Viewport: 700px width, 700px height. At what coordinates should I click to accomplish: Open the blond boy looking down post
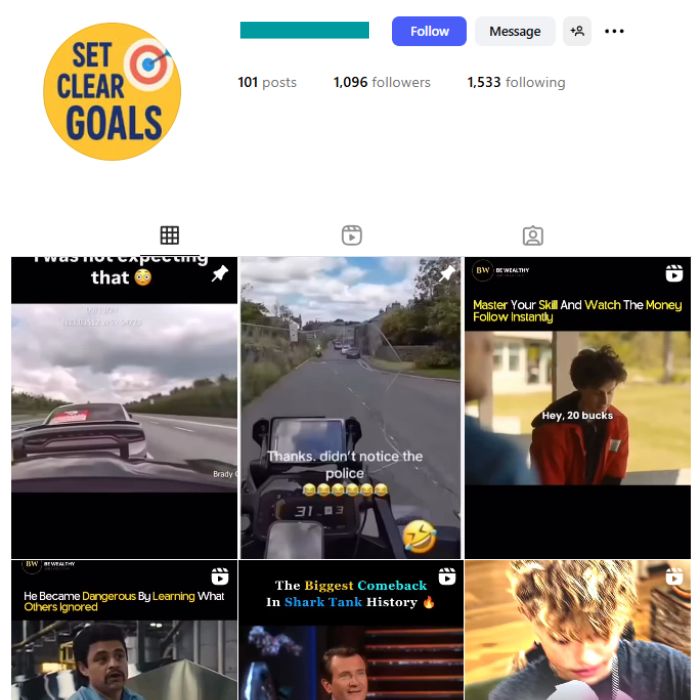577,631
